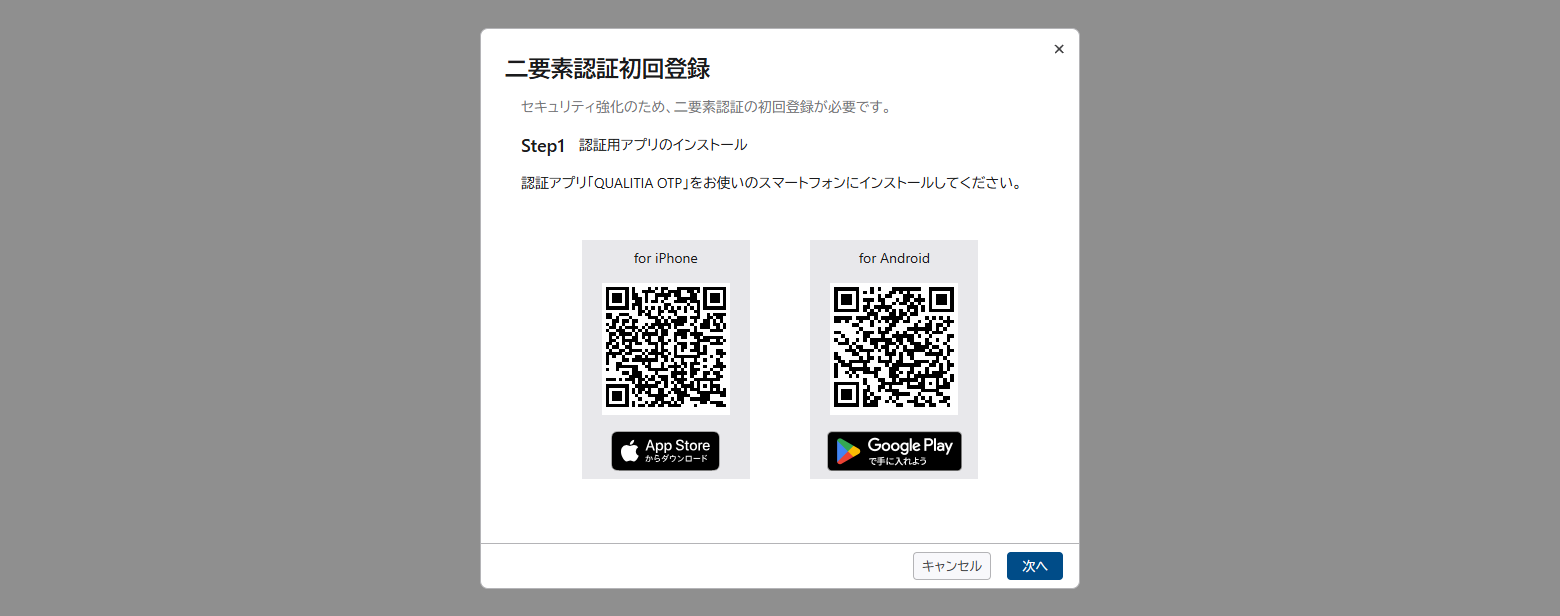
Task: Proceed with the 次へ button
Action: click(1034, 566)
